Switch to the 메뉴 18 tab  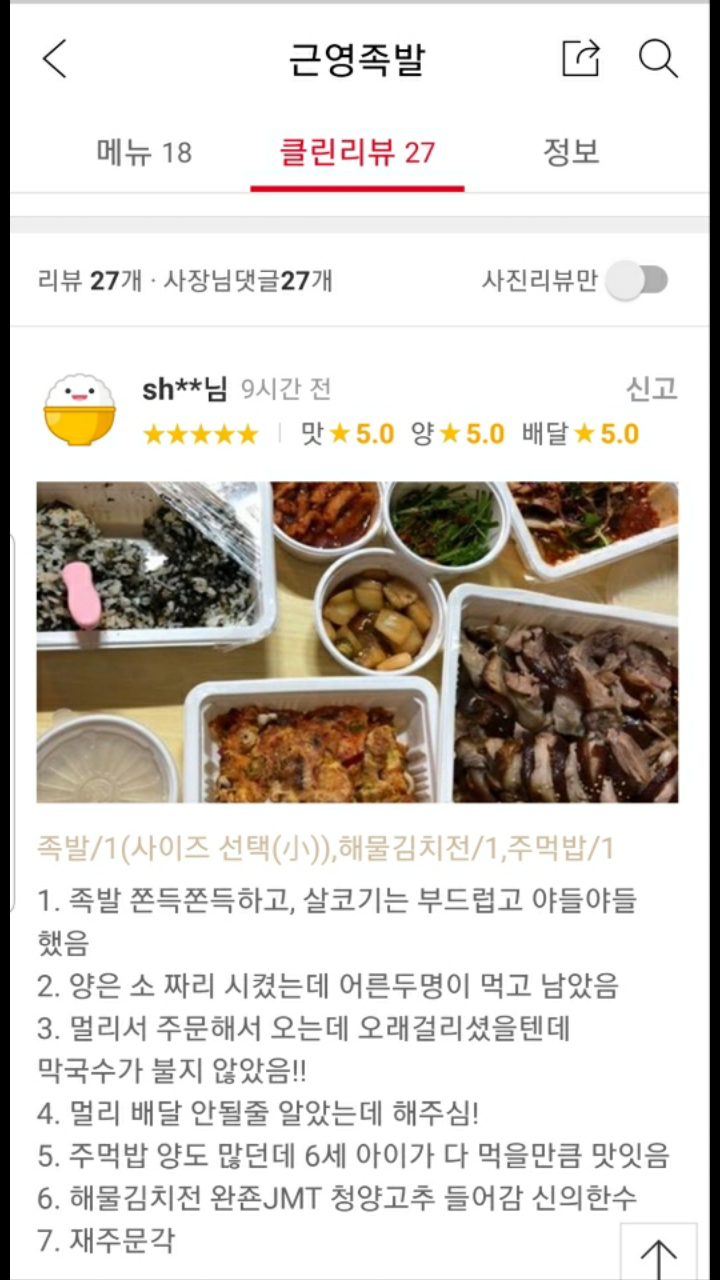(x=144, y=152)
